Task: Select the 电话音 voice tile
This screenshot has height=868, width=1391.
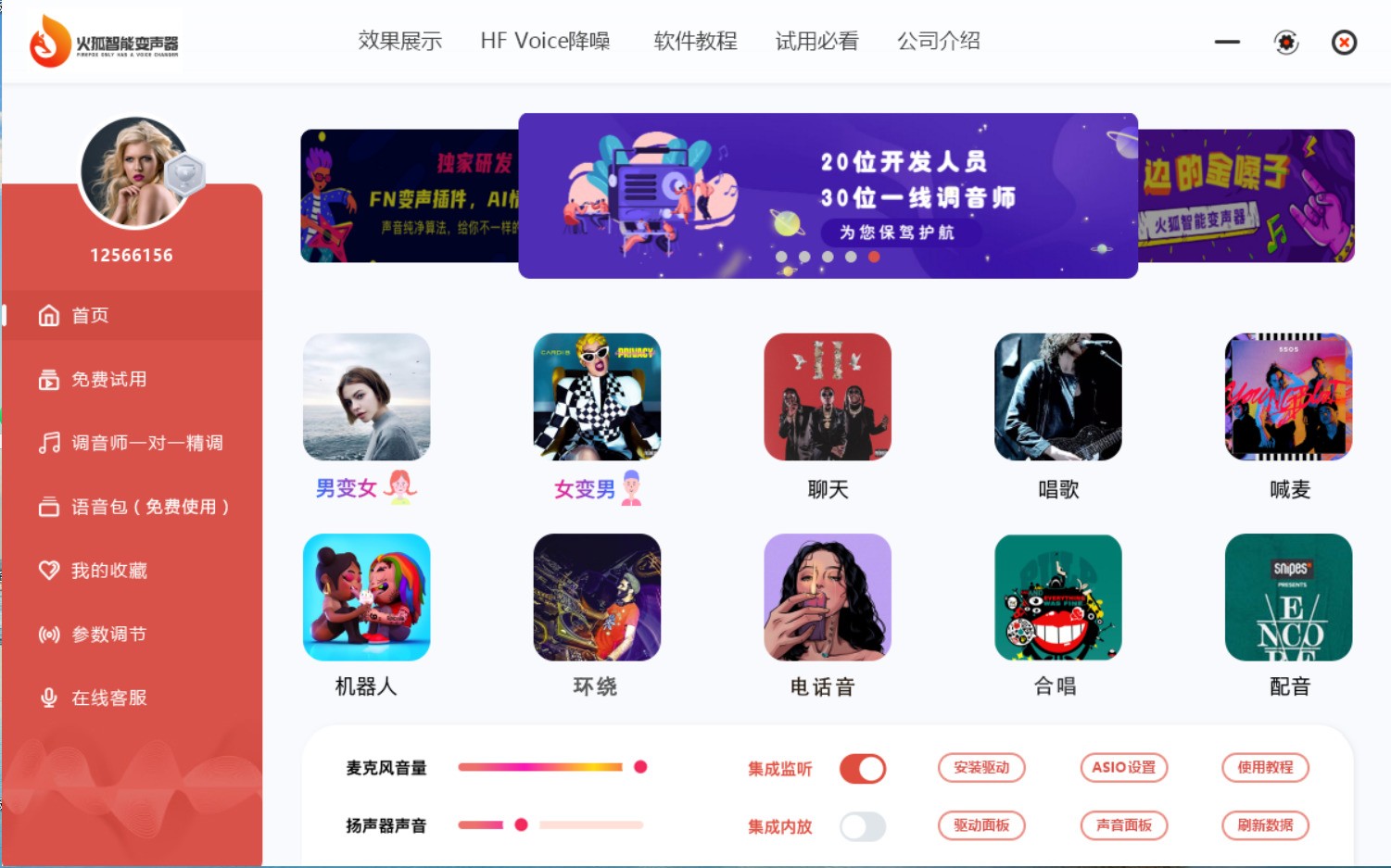Action: click(x=827, y=598)
